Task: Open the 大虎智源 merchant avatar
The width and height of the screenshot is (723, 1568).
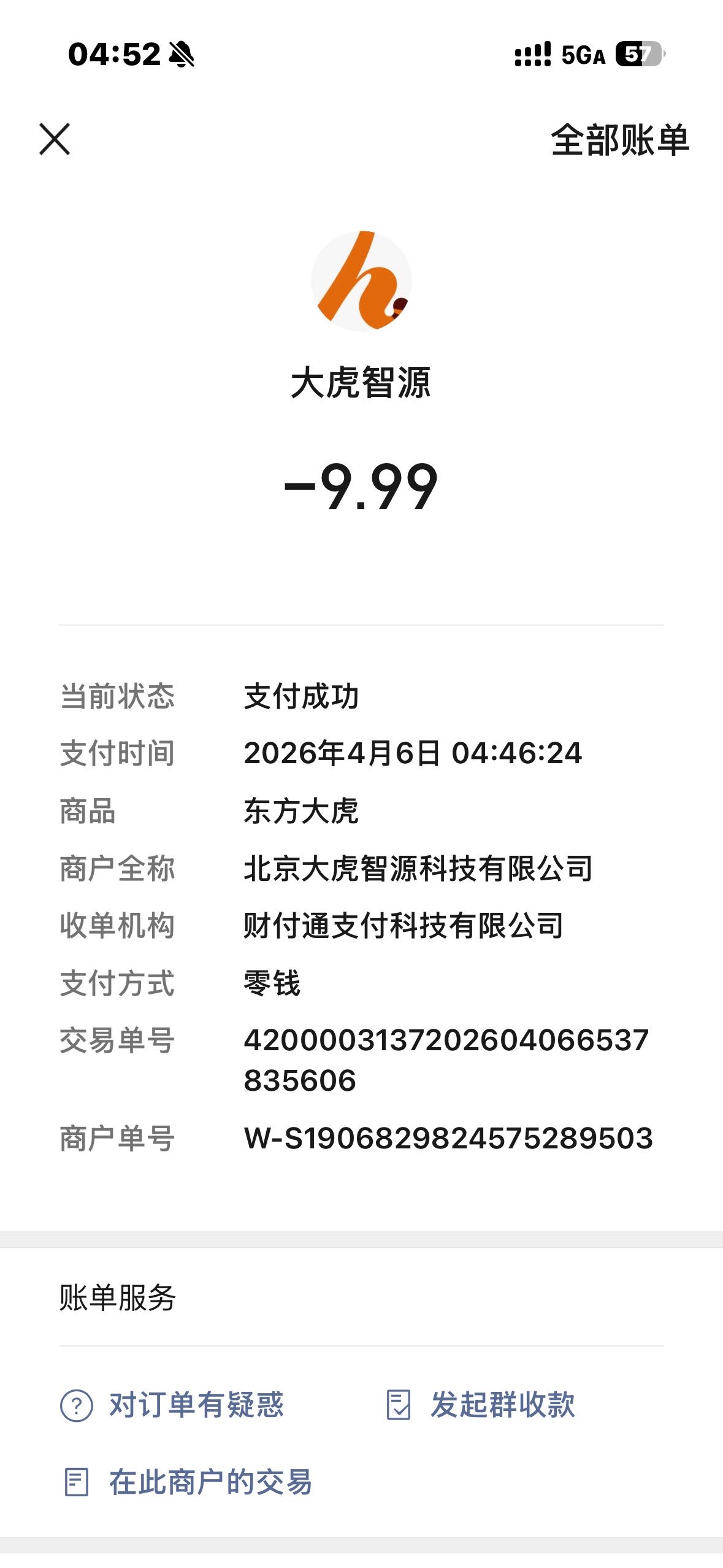Action: point(361,281)
